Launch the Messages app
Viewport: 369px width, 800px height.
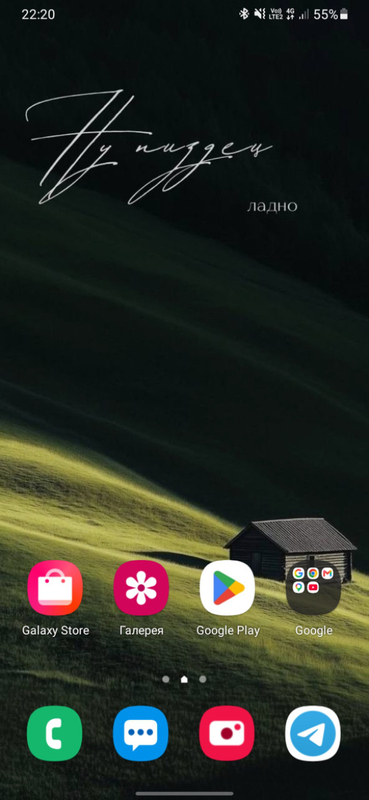(140, 733)
